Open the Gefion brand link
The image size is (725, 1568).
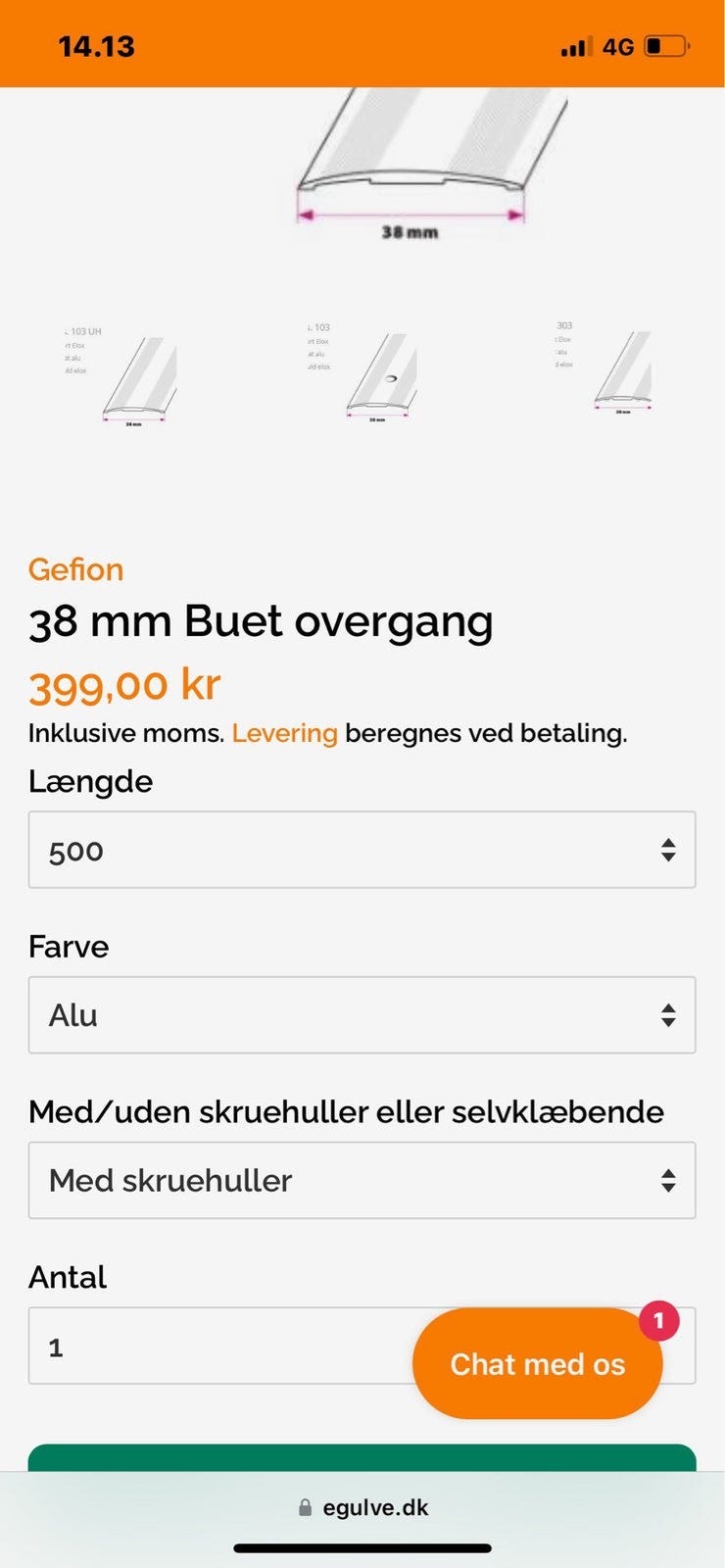click(x=75, y=569)
